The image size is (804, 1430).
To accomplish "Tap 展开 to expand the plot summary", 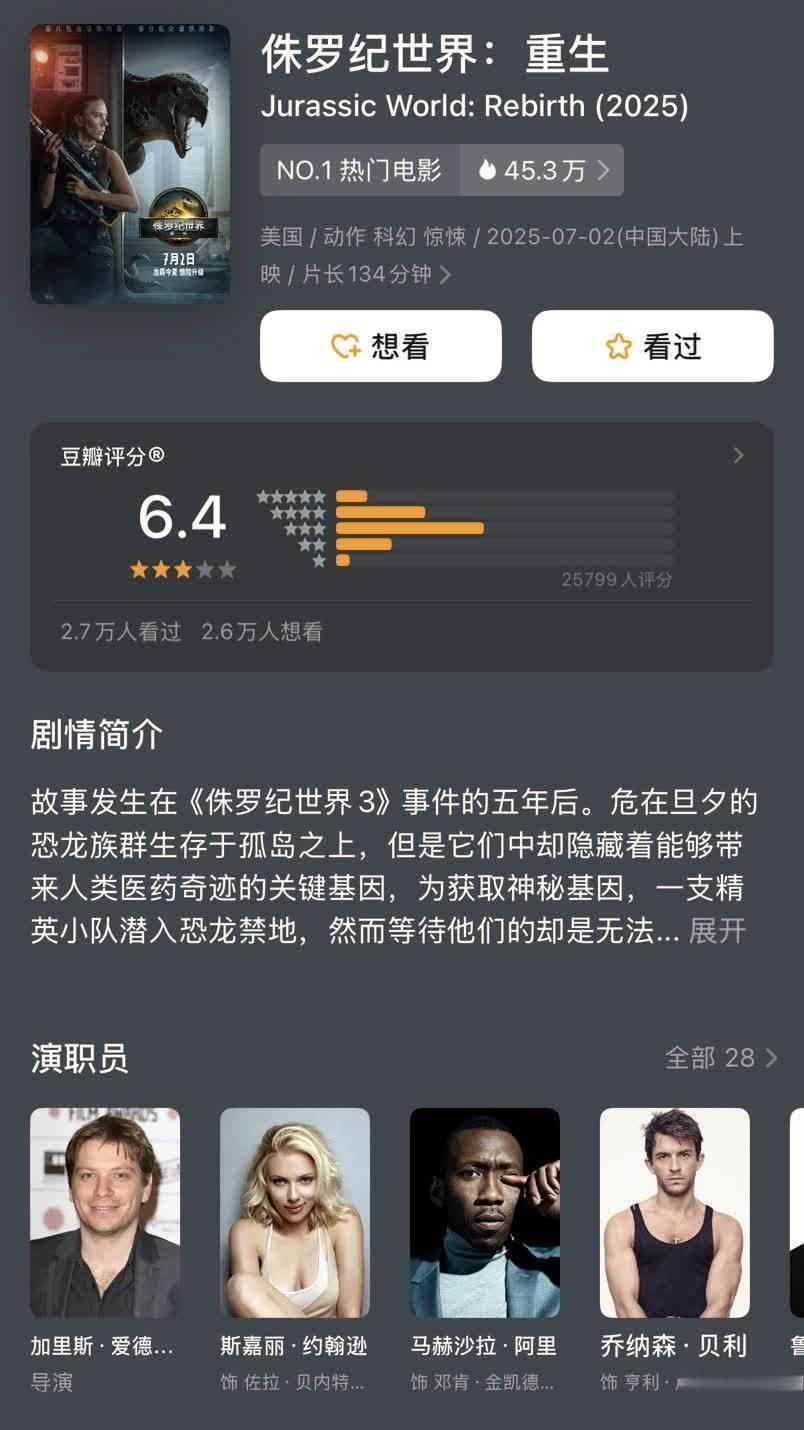I will point(717,931).
